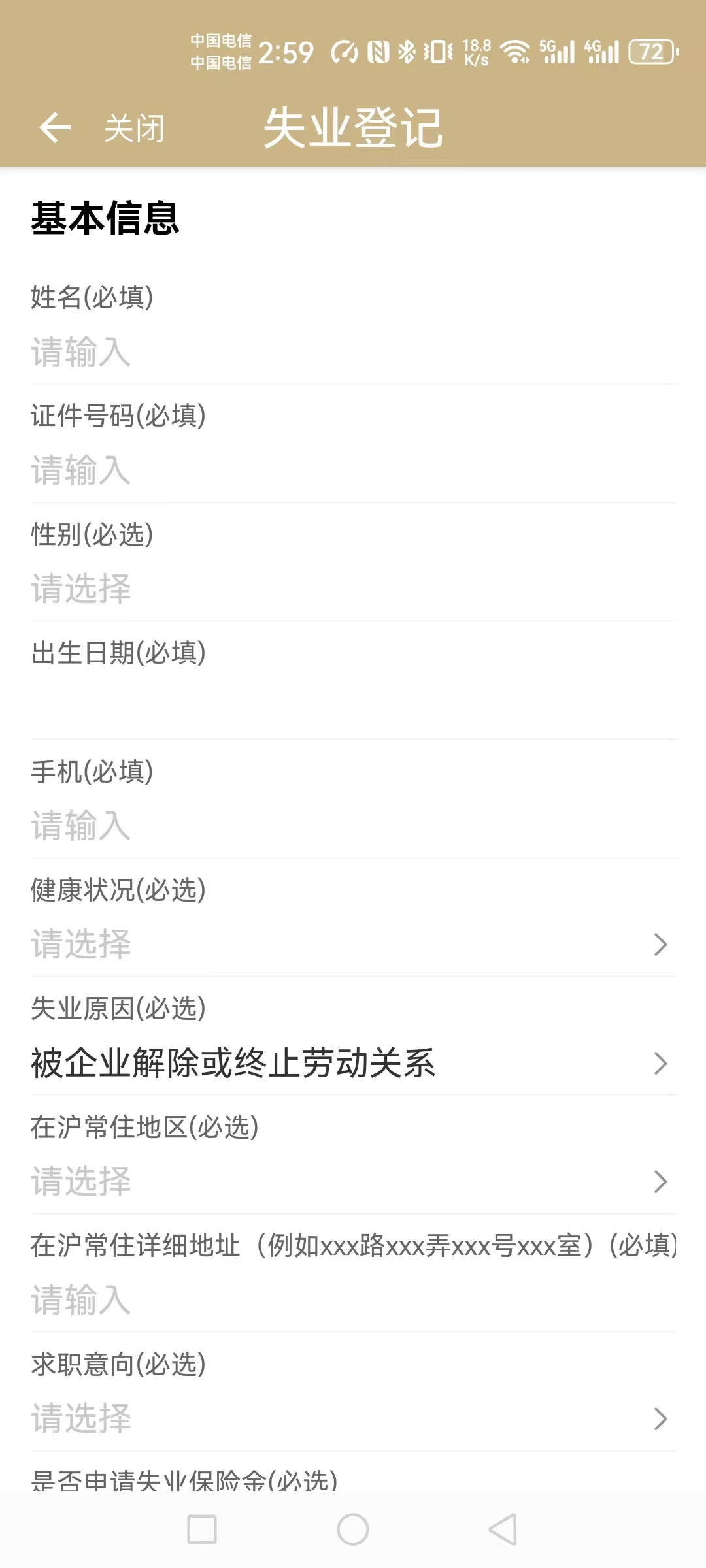Image resolution: width=706 pixels, height=1568 pixels.
Task: Tap 关闭 to close the page
Action: [x=134, y=128]
